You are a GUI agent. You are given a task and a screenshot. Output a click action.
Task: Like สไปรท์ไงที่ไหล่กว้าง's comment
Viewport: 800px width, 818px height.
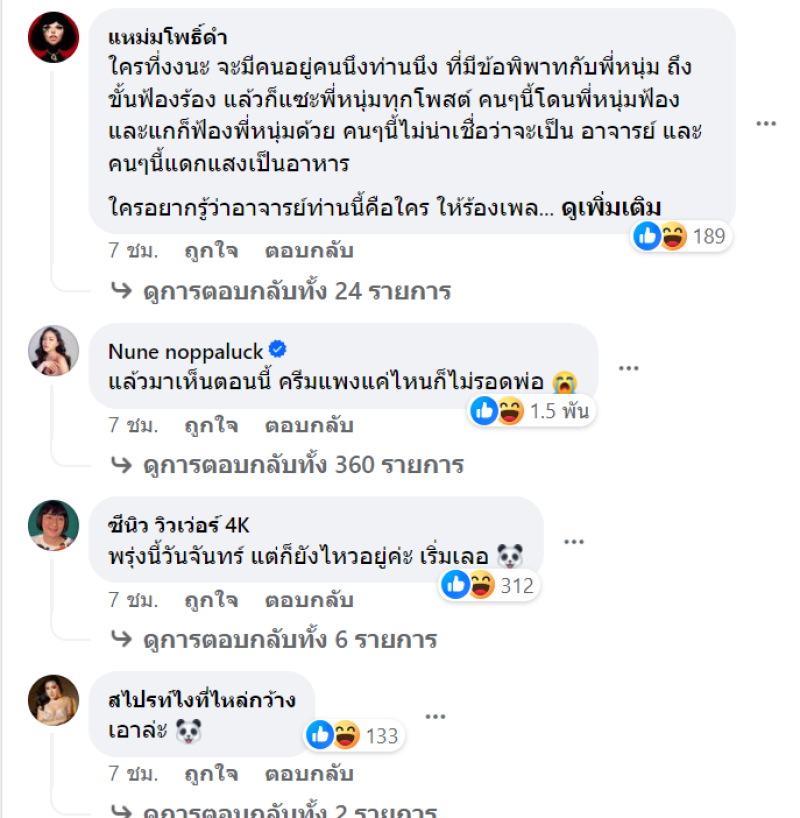click(x=211, y=774)
